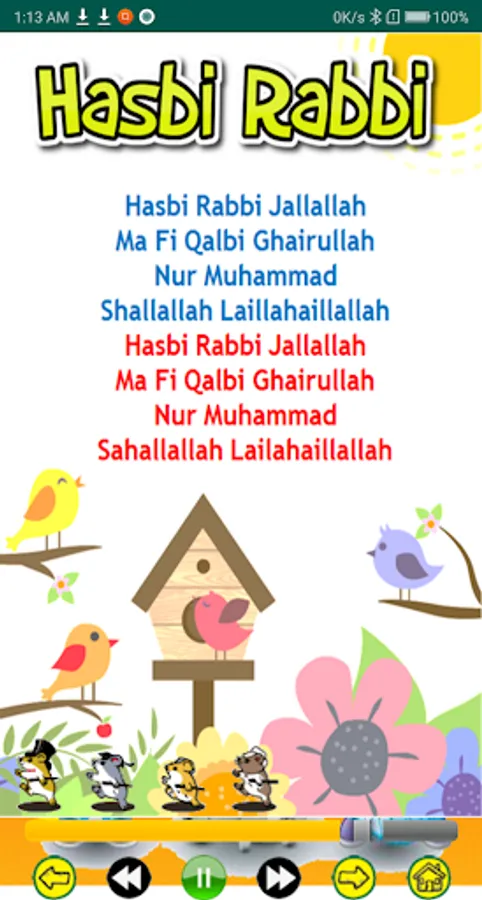Return to the home menu

[x=429, y=877]
